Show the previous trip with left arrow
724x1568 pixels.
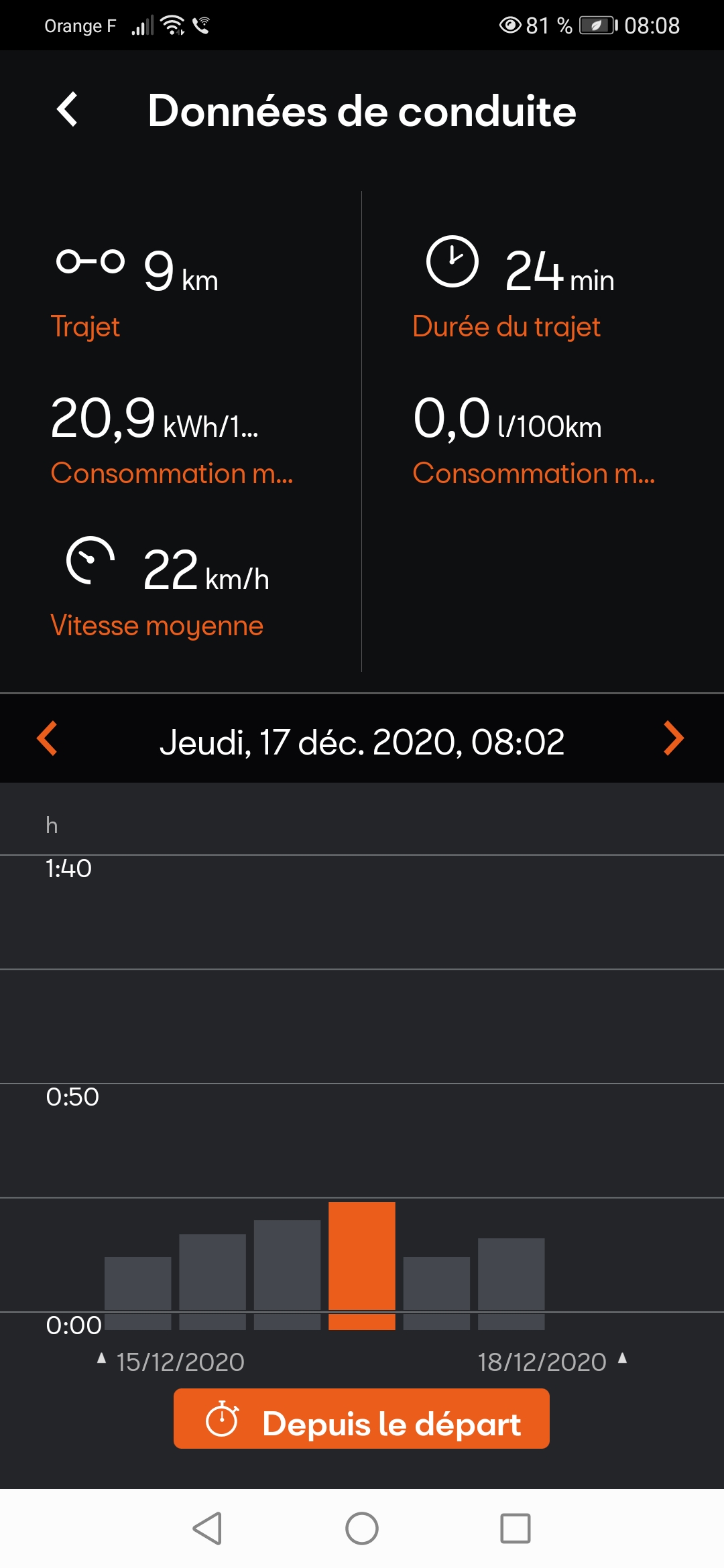coord(46,738)
